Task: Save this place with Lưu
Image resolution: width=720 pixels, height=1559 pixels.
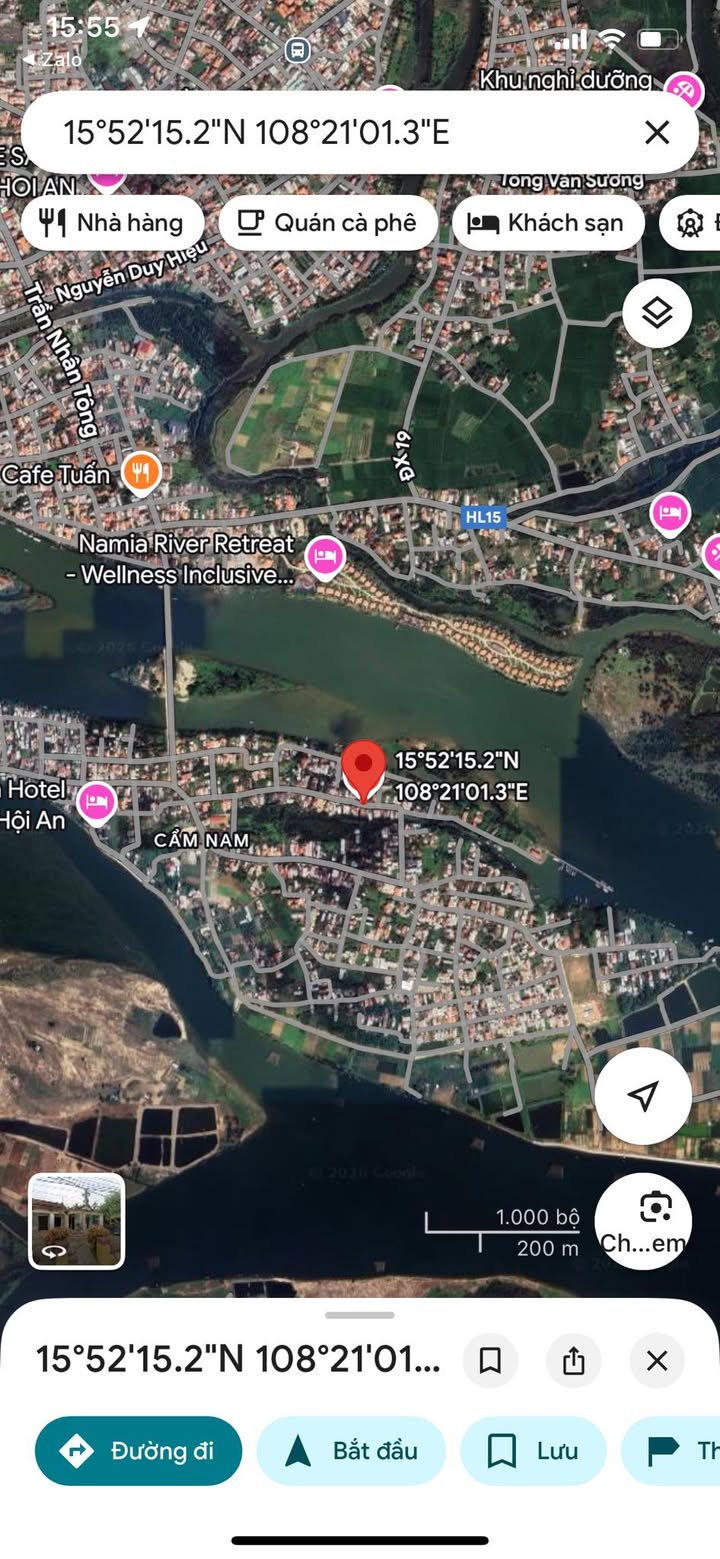Action: click(533, 1451)
